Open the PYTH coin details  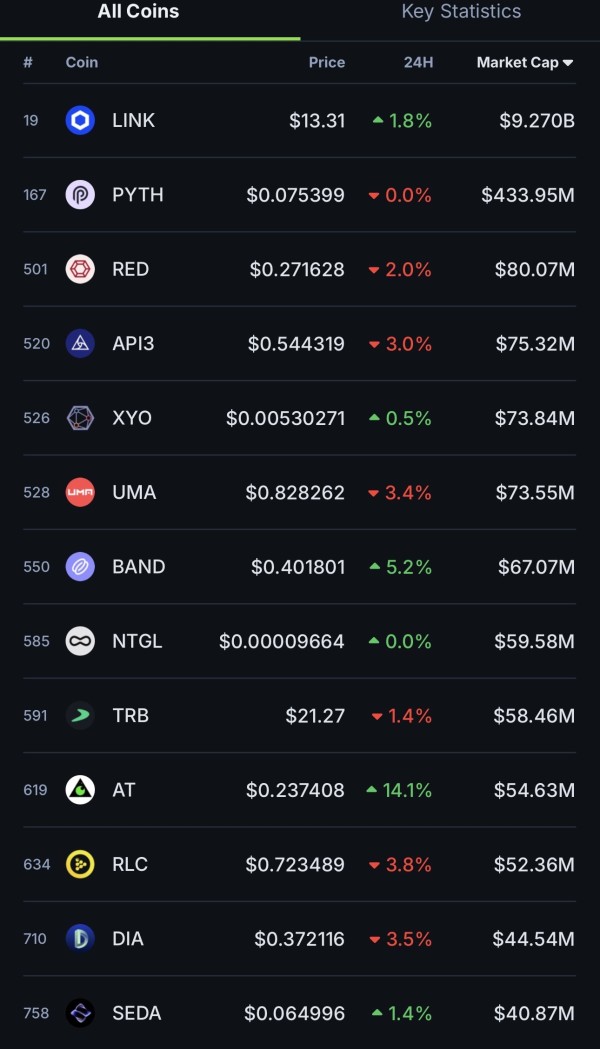[x=137, y=194]
